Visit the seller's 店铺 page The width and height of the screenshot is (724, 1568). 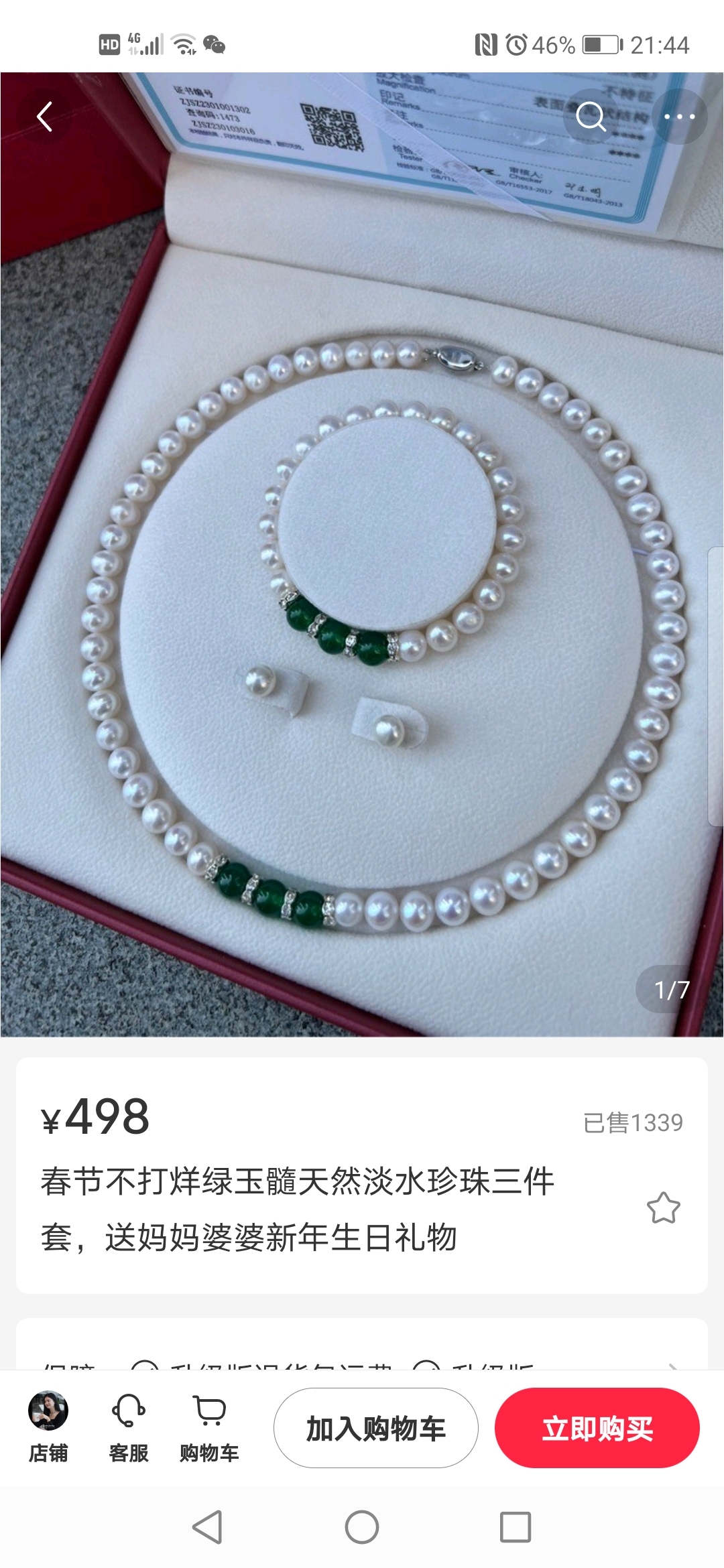48,1427
